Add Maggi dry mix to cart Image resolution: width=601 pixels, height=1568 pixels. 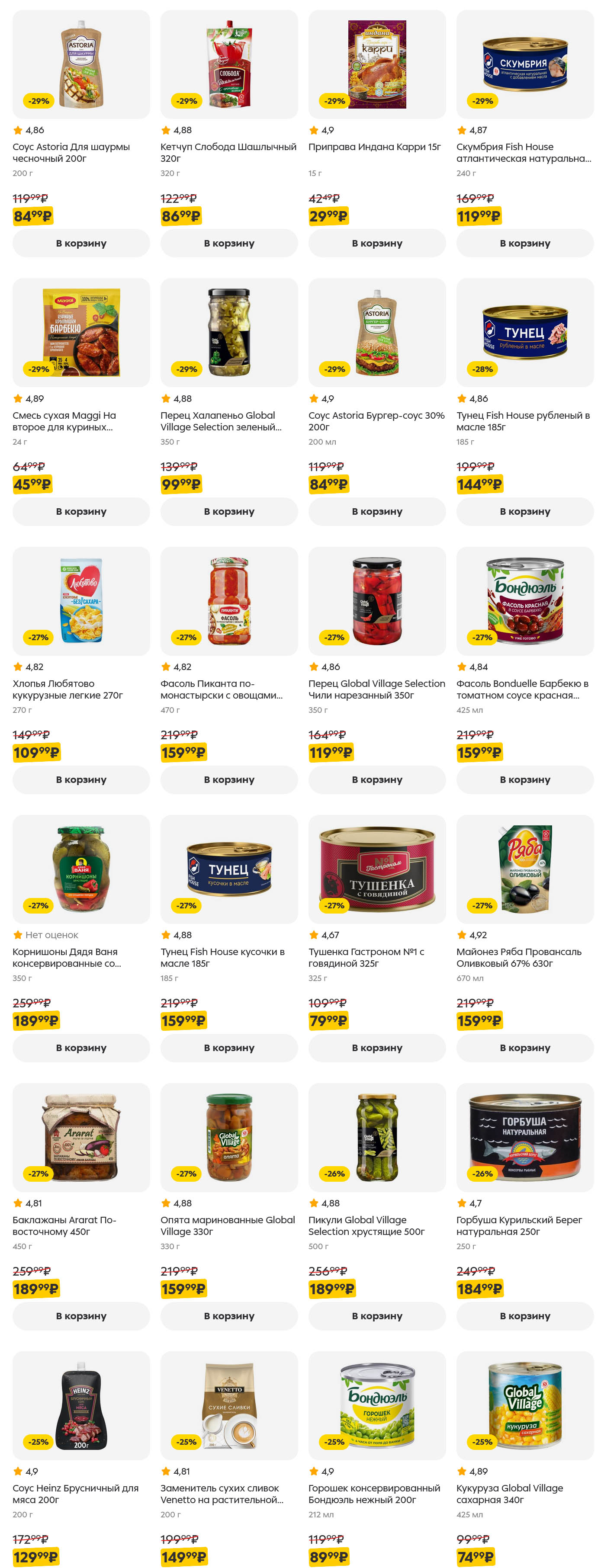81,511
